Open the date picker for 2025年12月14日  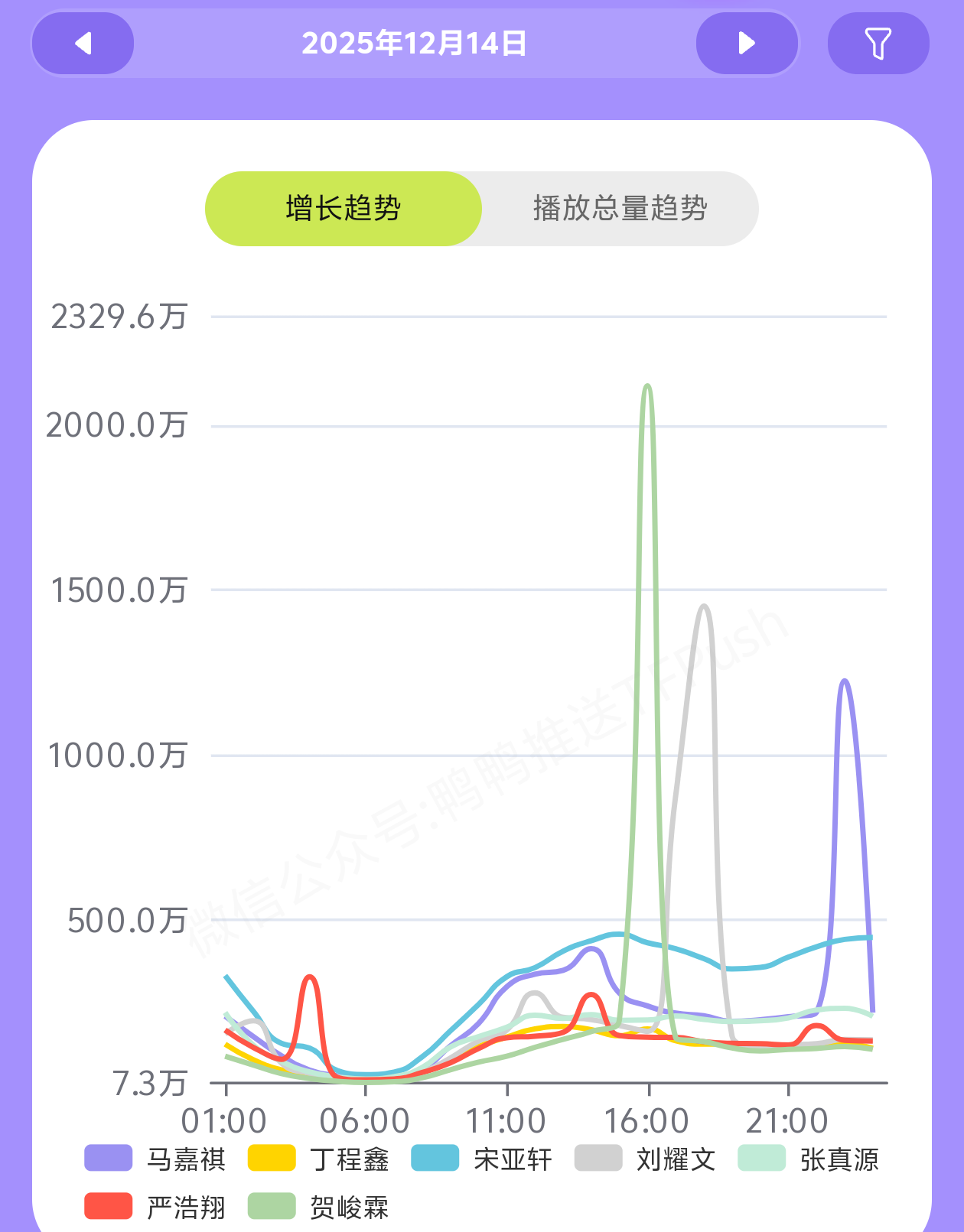pyautogui.click(x=414, y=44)
